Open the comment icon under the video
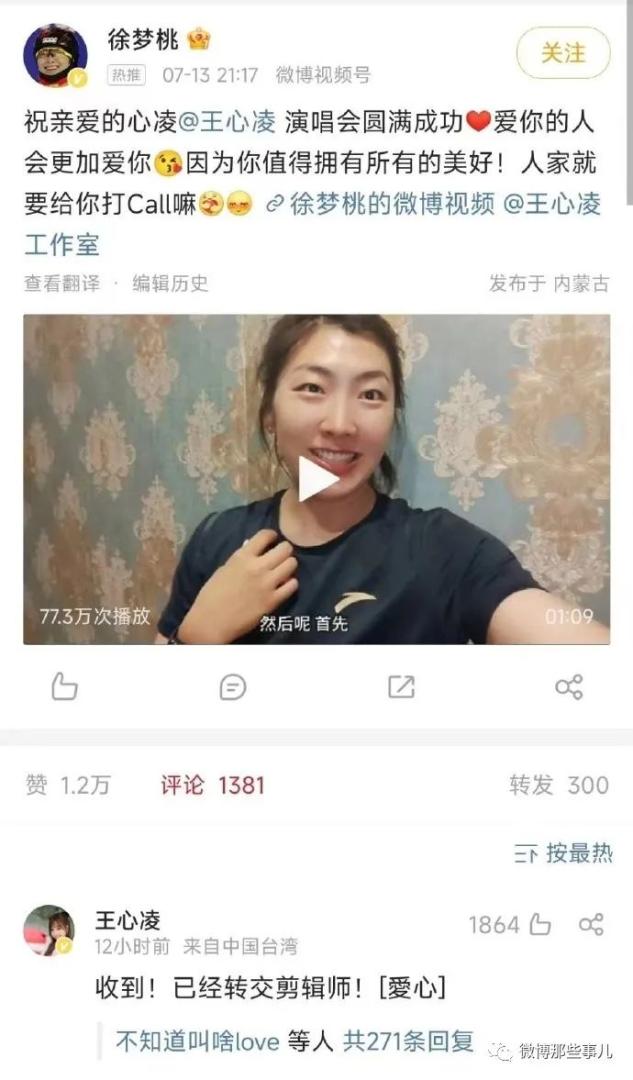Image resolution: width=633 pixels, height=1080 pixels. pos(232,686)
